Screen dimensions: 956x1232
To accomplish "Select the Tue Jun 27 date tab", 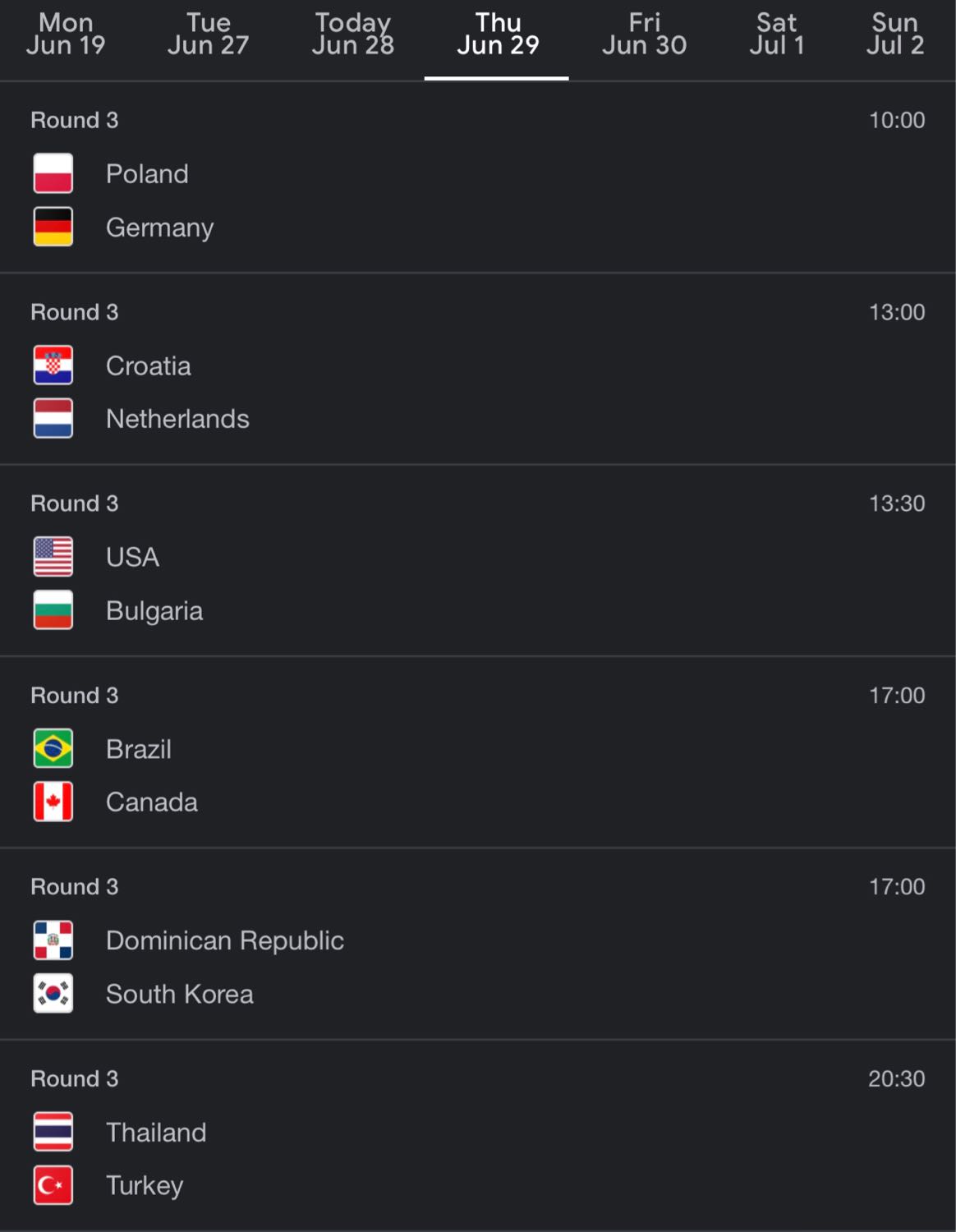I will 208,34.
